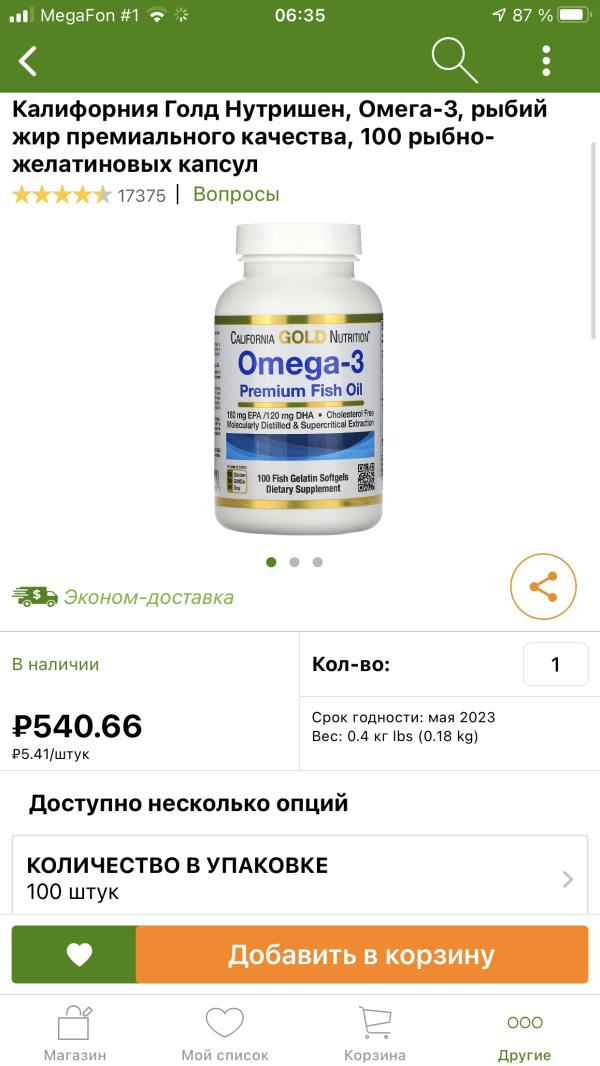Tap Добавить в корзину

tap(361, 955)
